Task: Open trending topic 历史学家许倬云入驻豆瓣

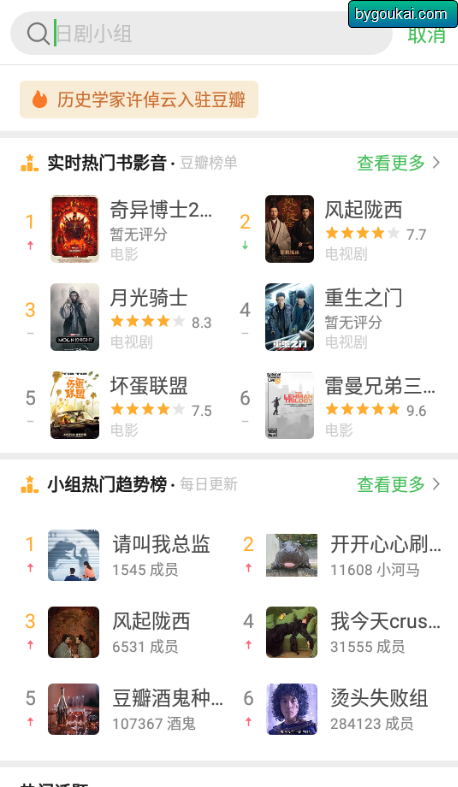Action: [139, 99]
